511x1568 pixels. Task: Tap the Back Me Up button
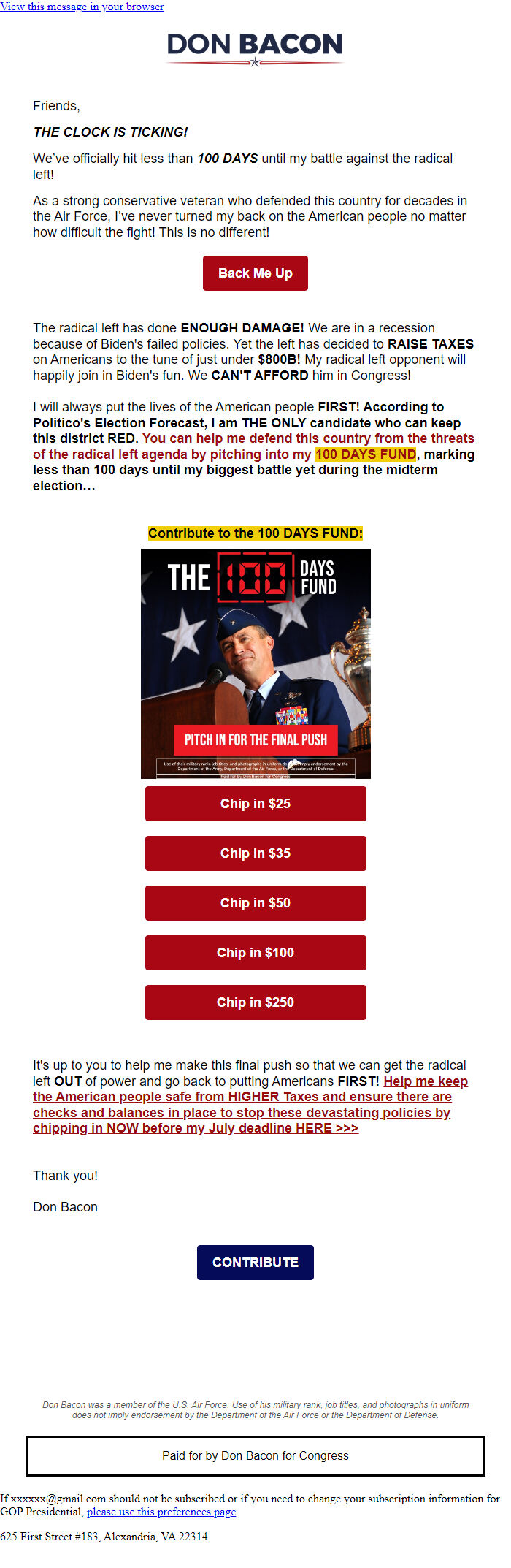(255, 273)
